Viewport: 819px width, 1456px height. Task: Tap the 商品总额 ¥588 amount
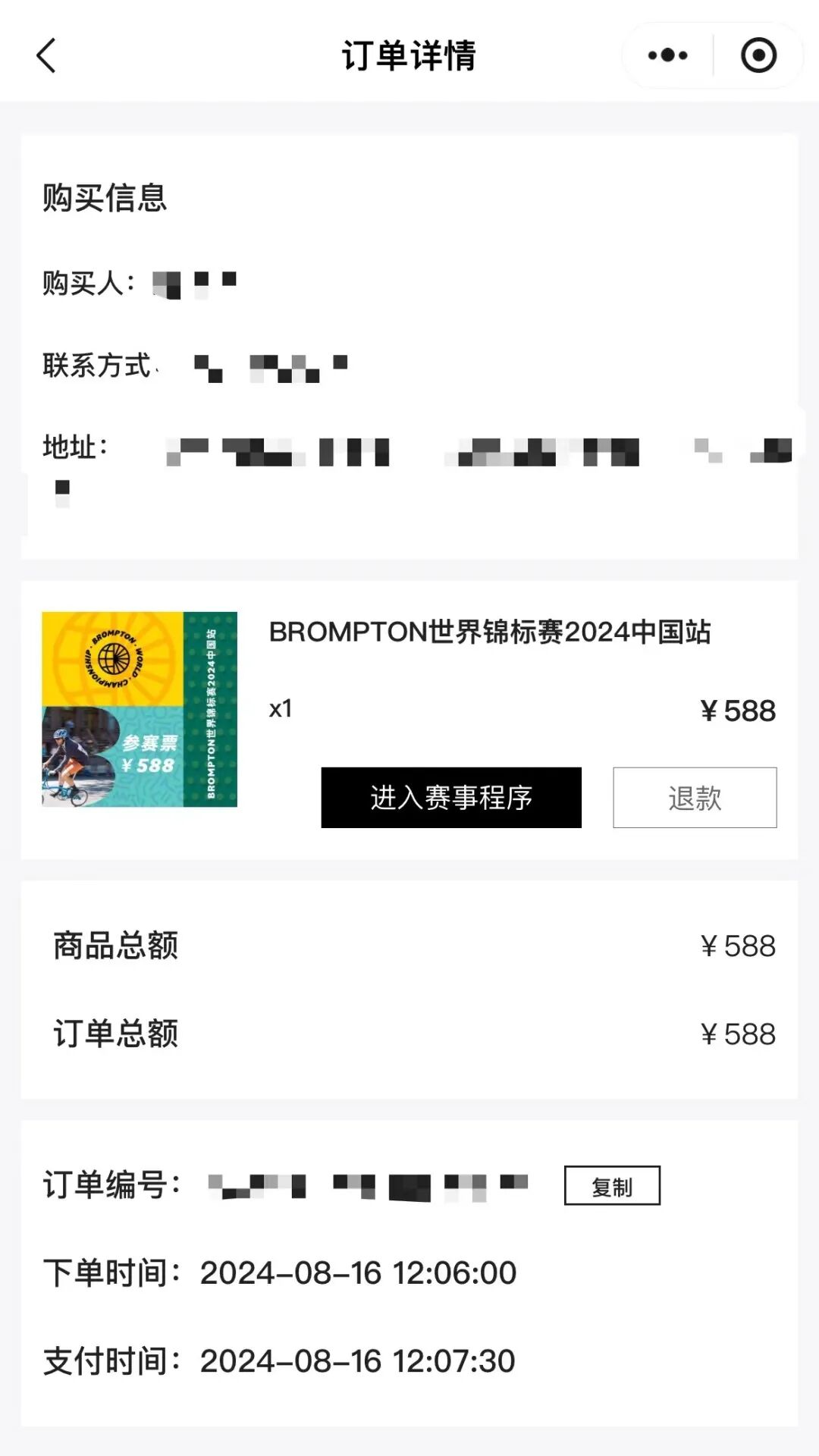(737, 946)
